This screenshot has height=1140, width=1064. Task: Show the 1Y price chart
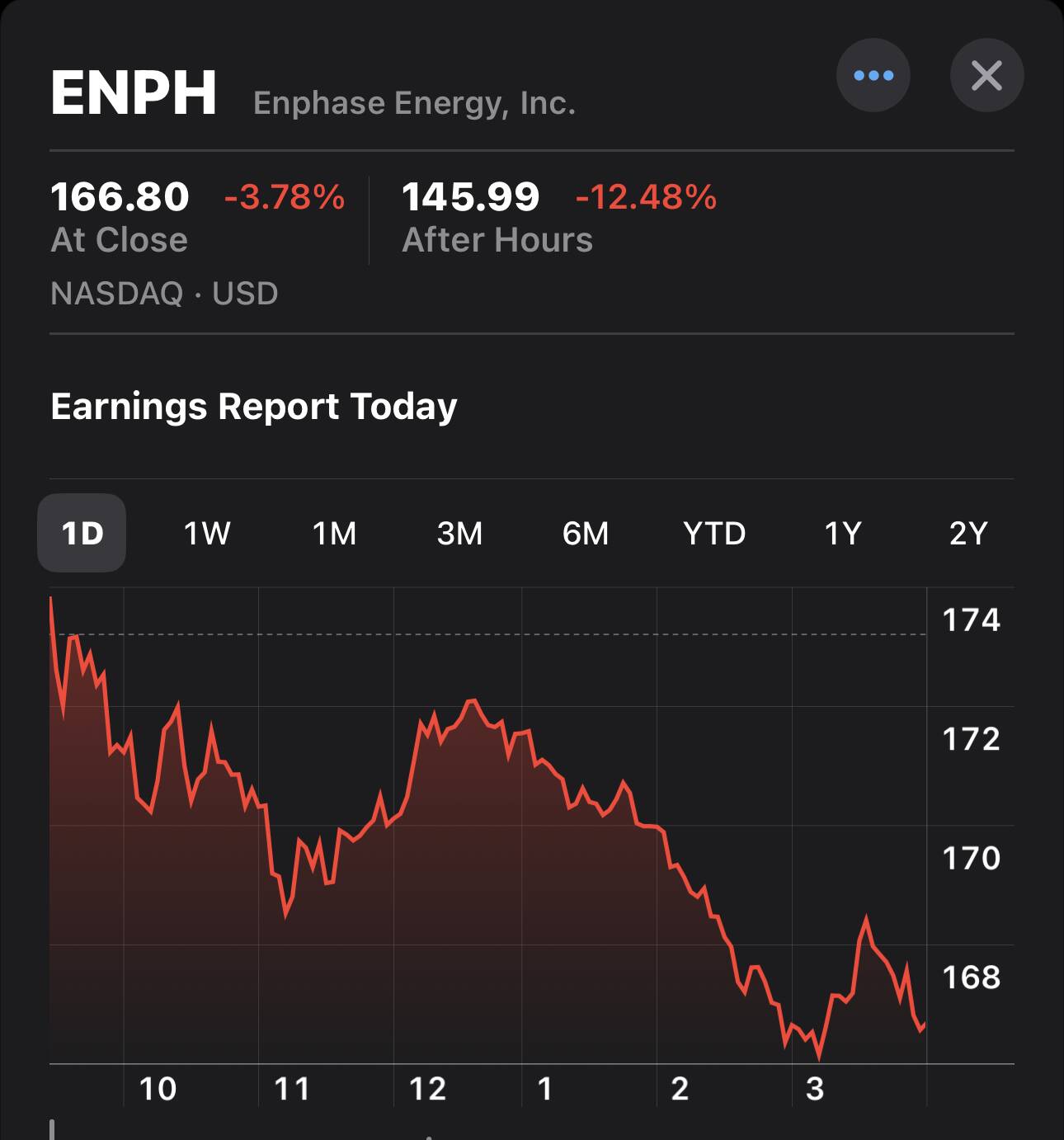tap(843, 533)
